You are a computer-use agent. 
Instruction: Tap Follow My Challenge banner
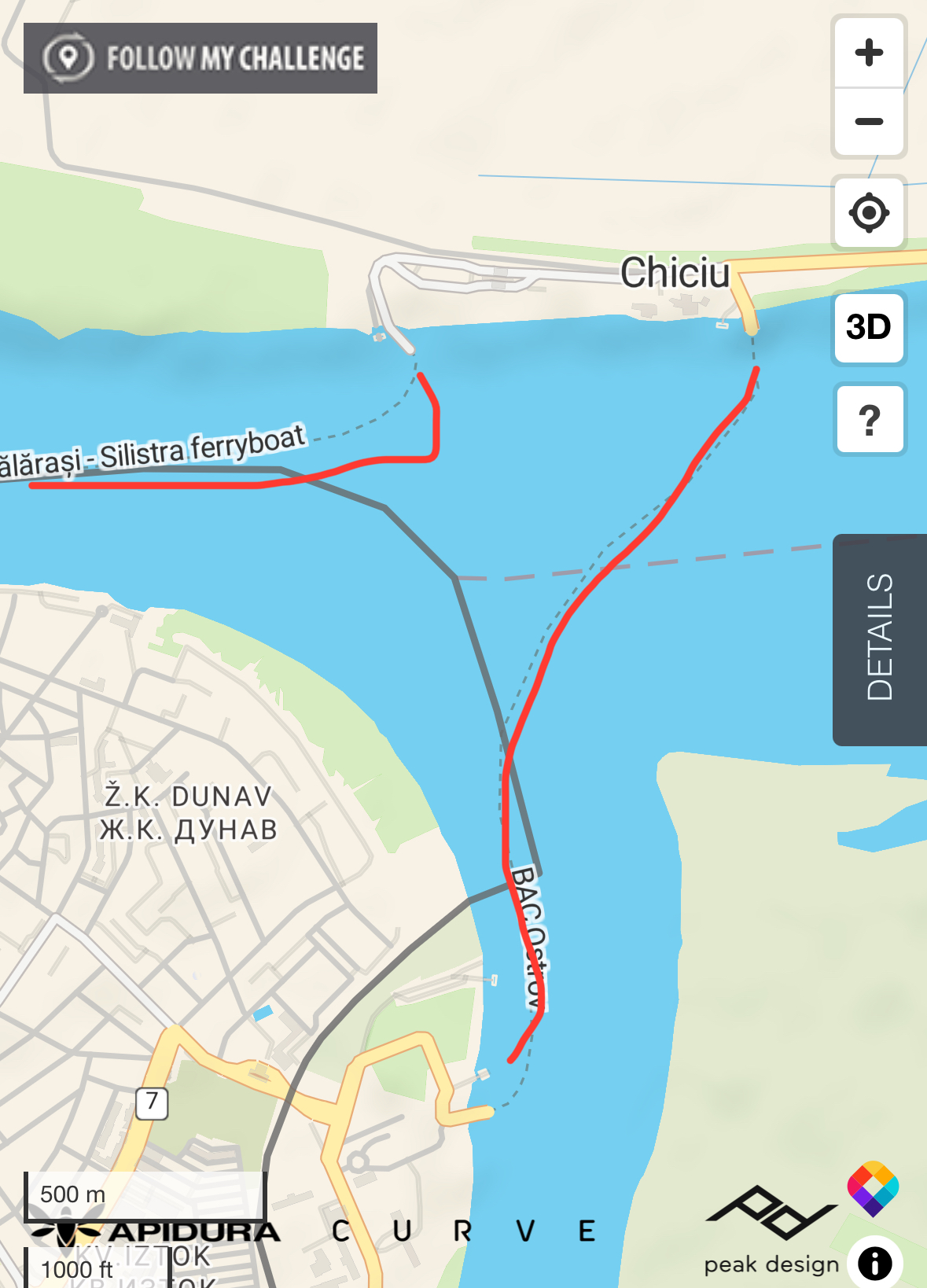[x=200, y=58]
